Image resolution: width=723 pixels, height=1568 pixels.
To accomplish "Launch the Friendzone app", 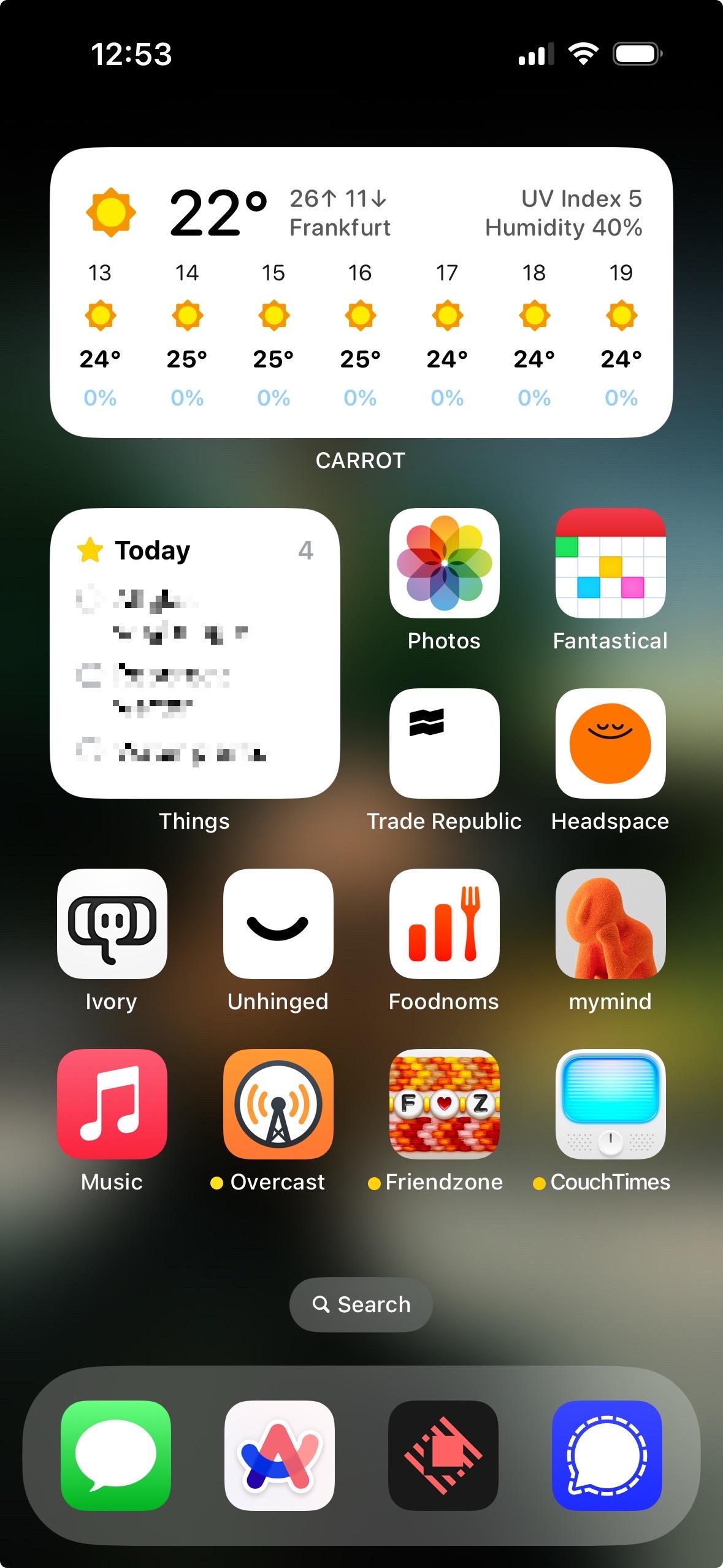I will [x=444, y=1104].
